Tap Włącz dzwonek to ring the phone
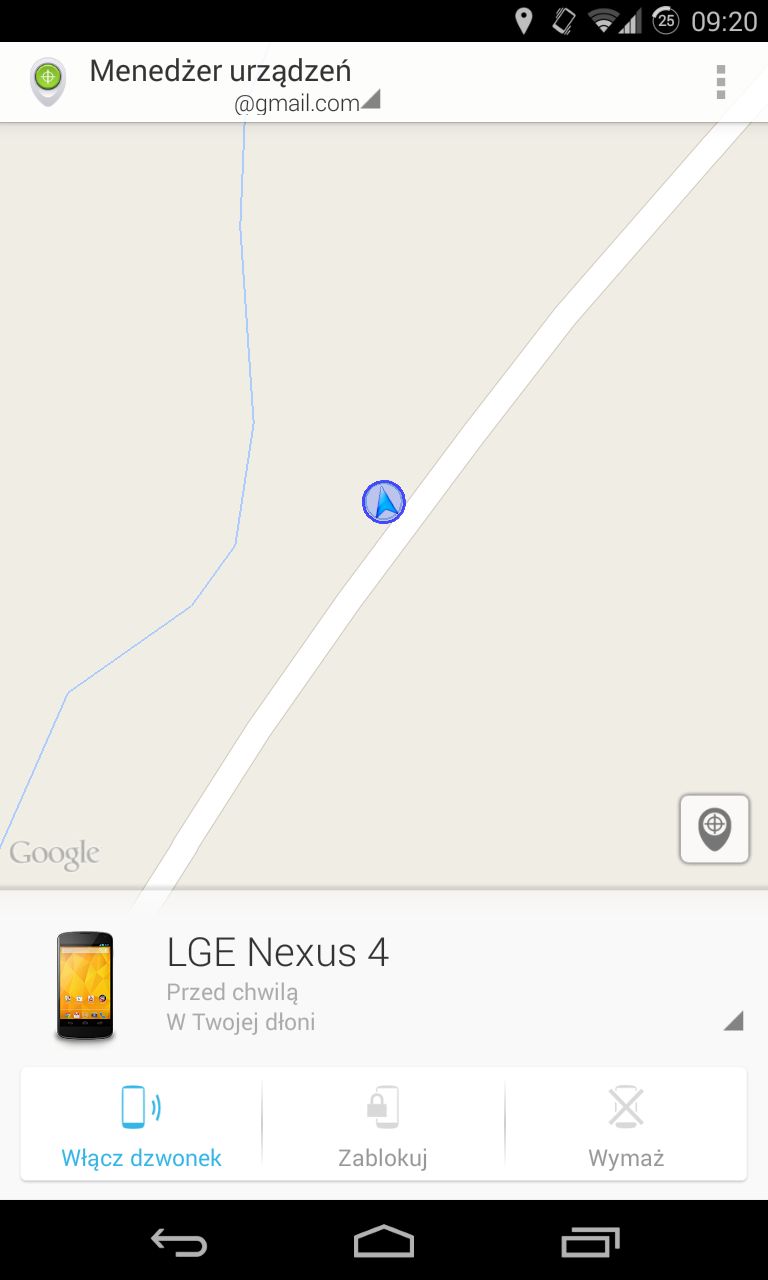 click(141, 1125)
